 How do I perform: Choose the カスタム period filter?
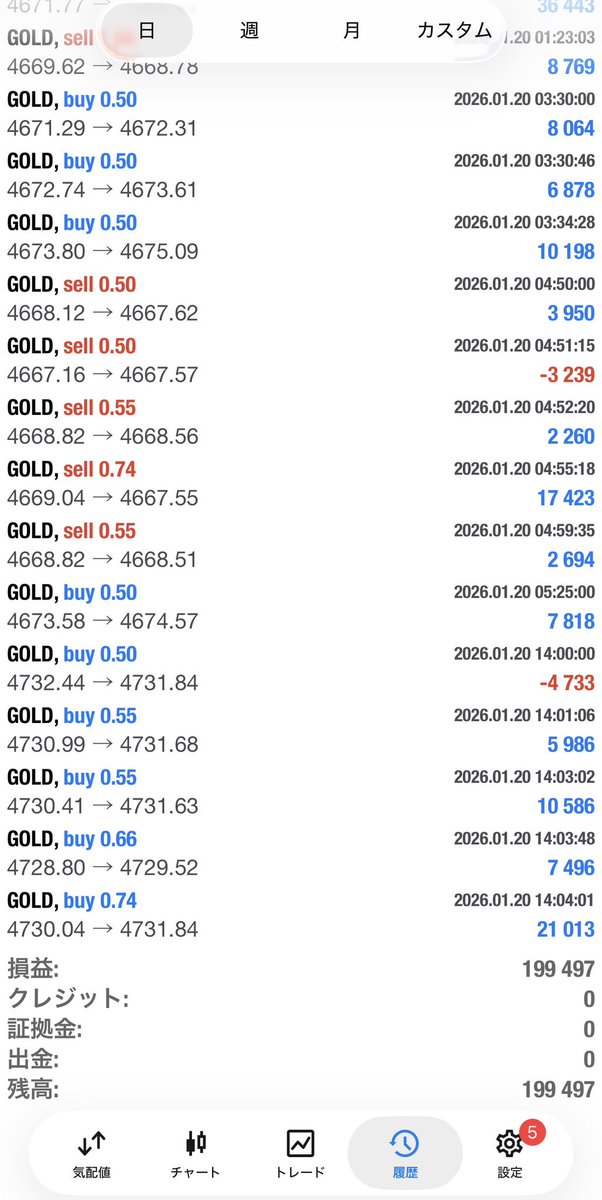[x=454, y=30]
